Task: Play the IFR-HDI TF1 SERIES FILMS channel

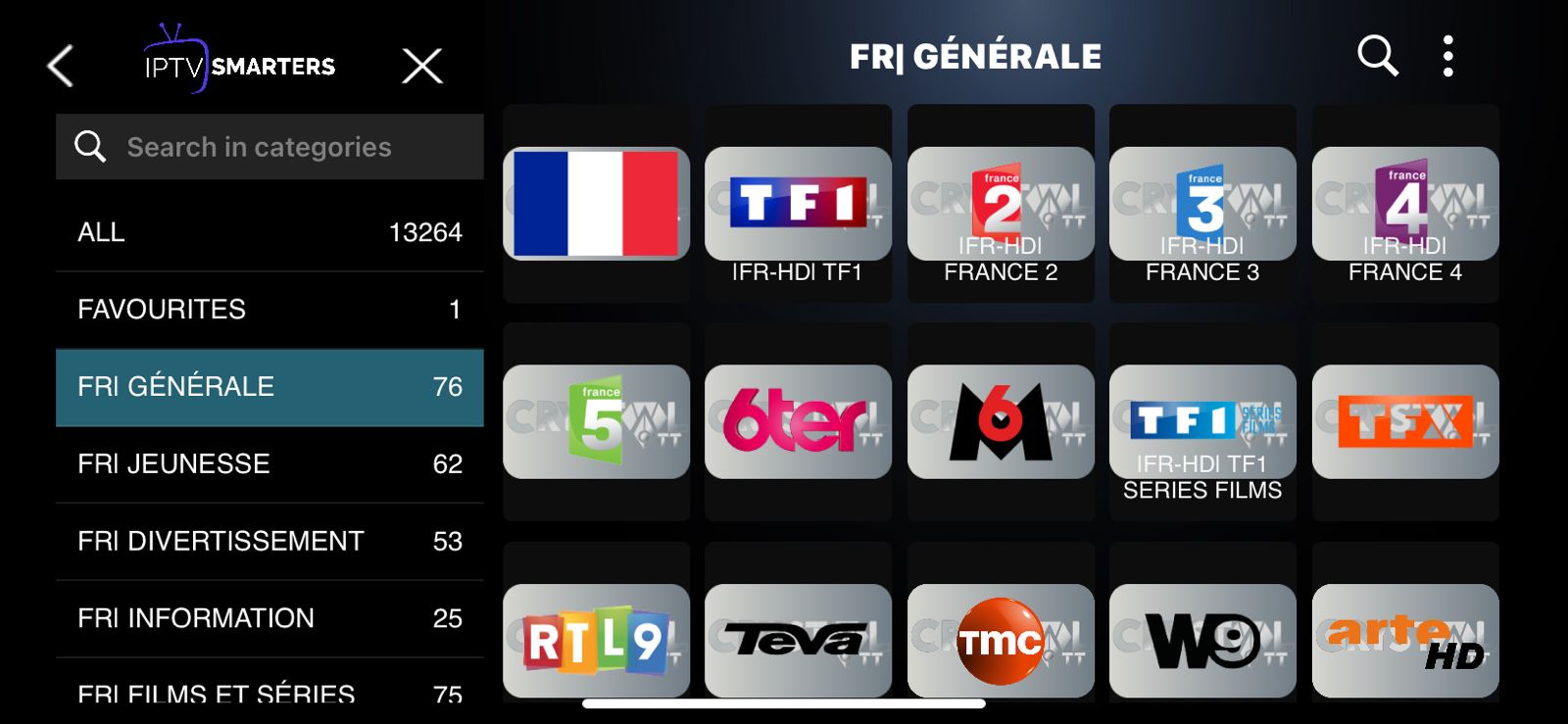Action: tap(1202, 422)
